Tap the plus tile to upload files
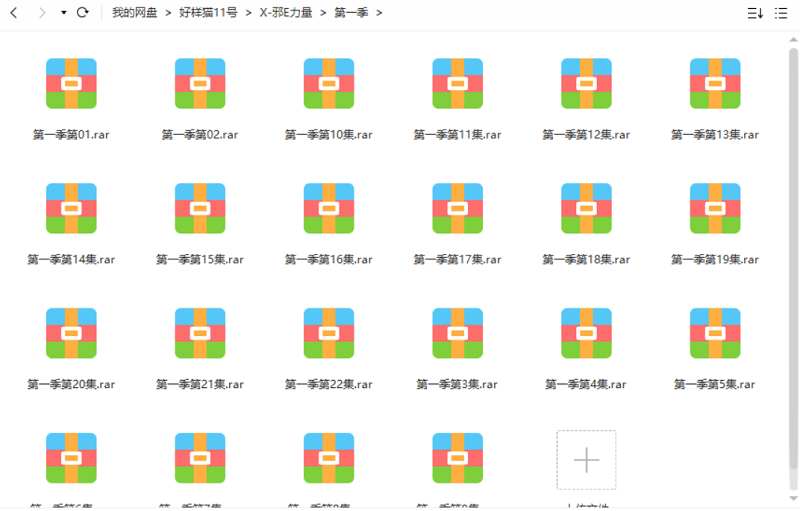 [x=586, y=460]
